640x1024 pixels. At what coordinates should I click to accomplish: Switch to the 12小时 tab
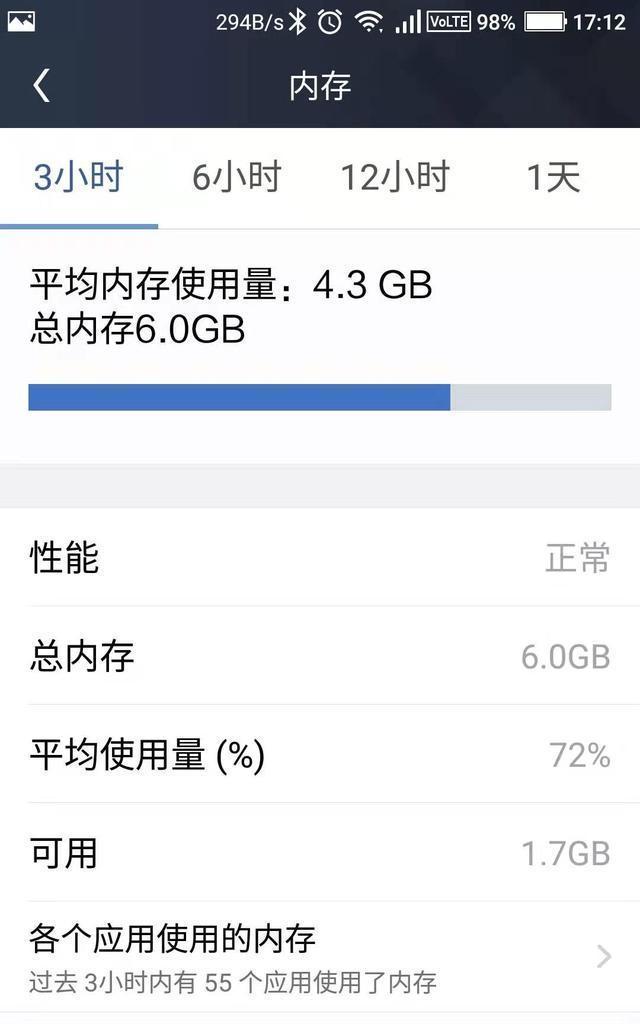(395, 178)
